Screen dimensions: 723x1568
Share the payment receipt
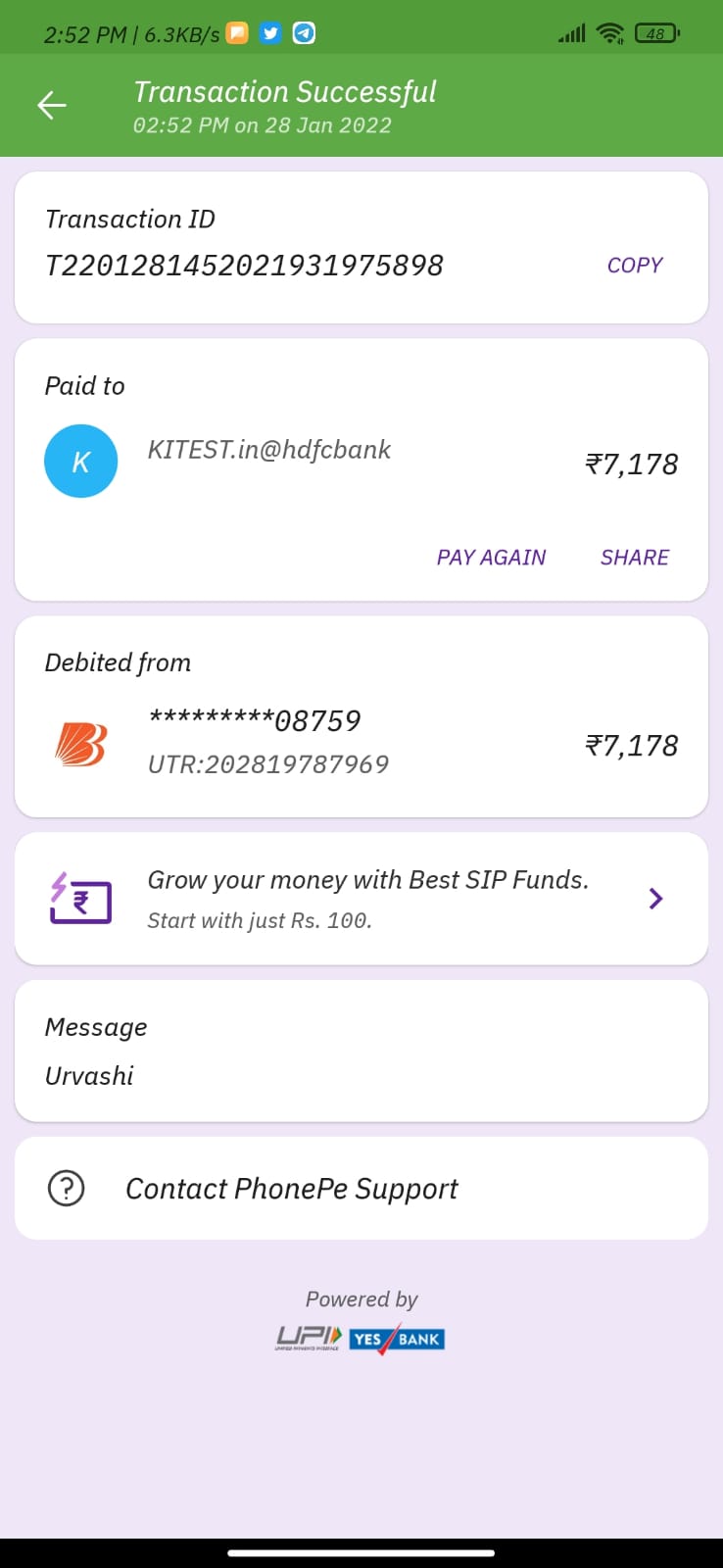pyautogui.click(x=635, y=558)
